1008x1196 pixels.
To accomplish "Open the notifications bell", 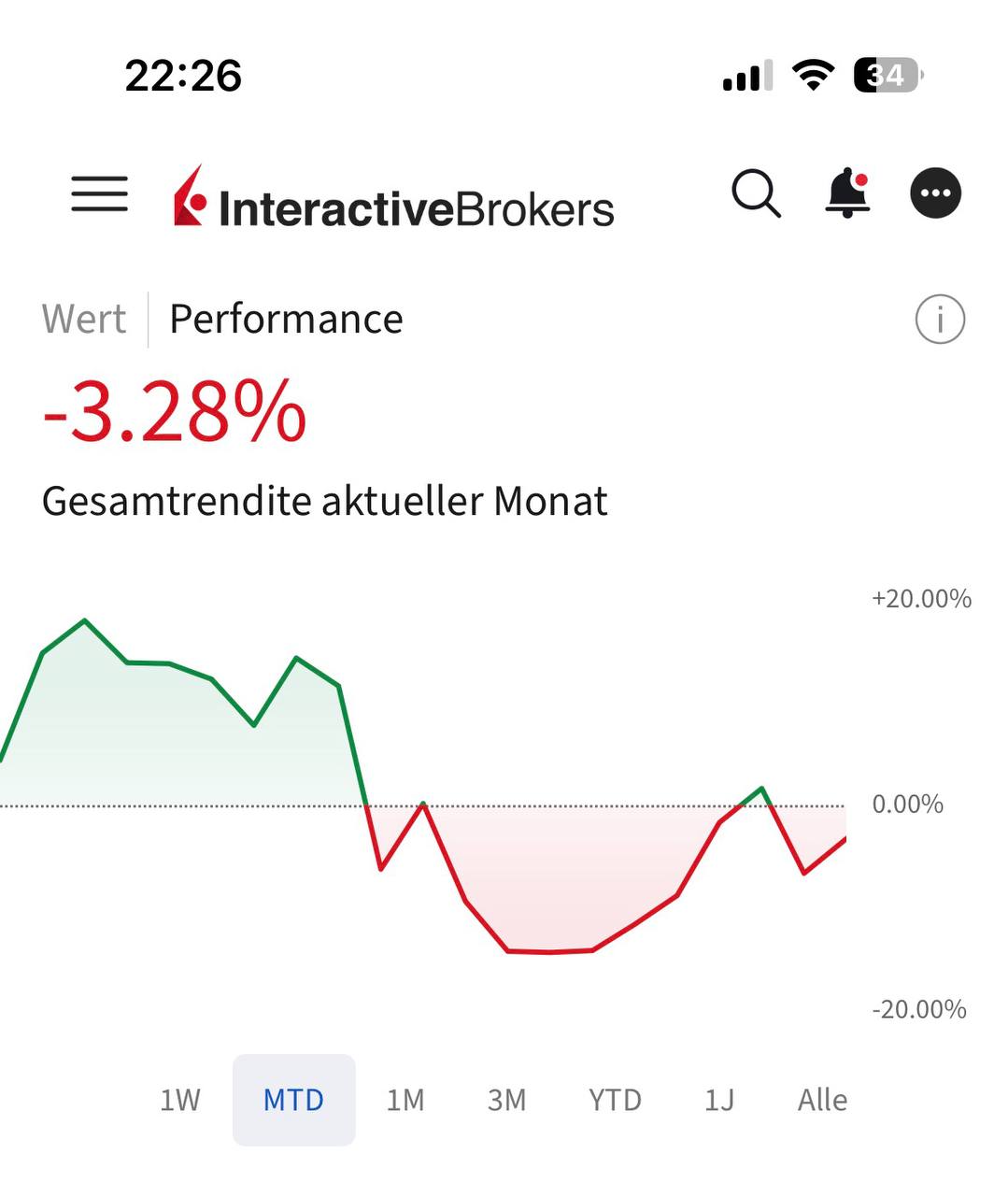I will pos(847,193).
